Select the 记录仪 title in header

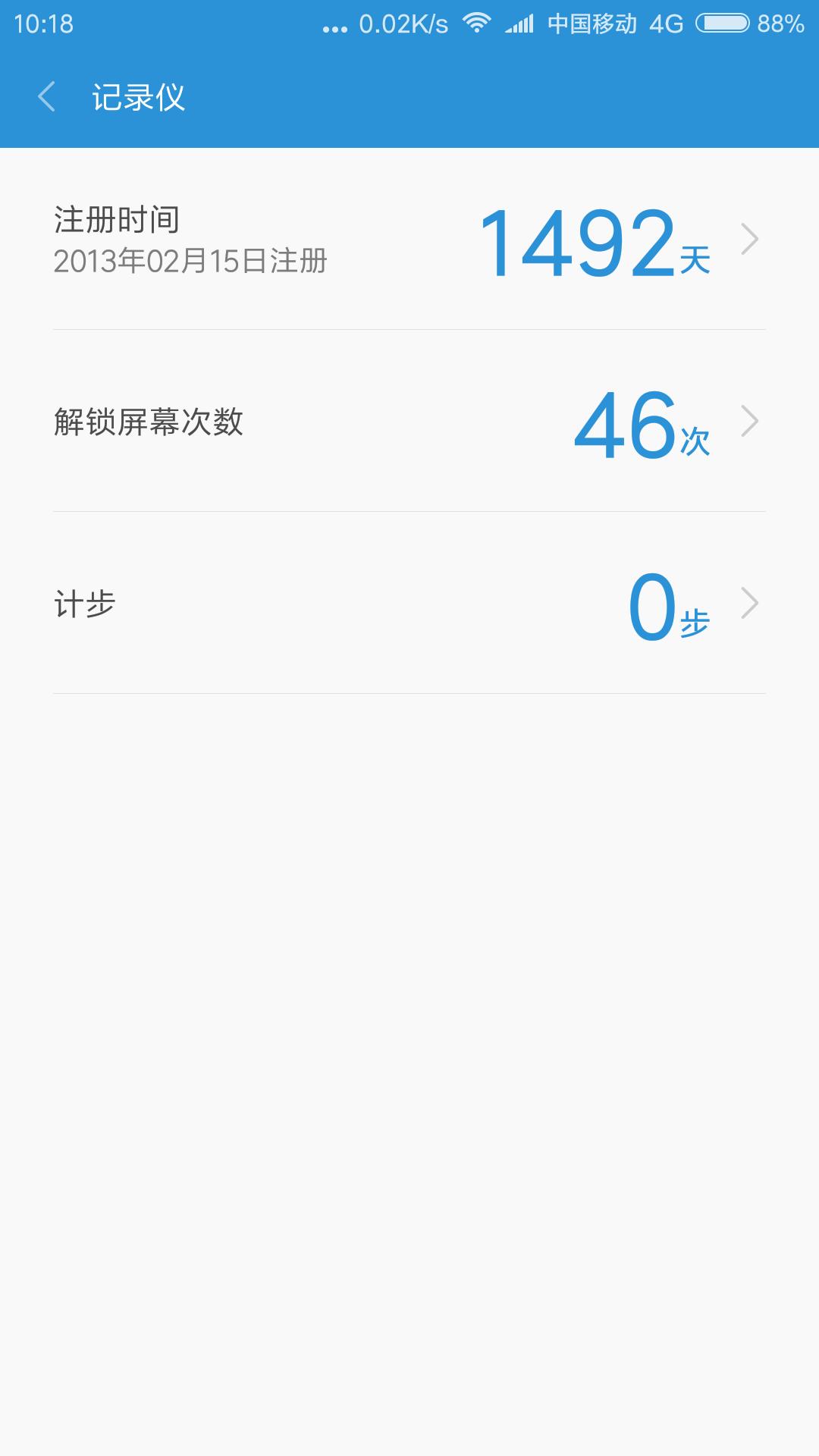click(x=138, y=98)
